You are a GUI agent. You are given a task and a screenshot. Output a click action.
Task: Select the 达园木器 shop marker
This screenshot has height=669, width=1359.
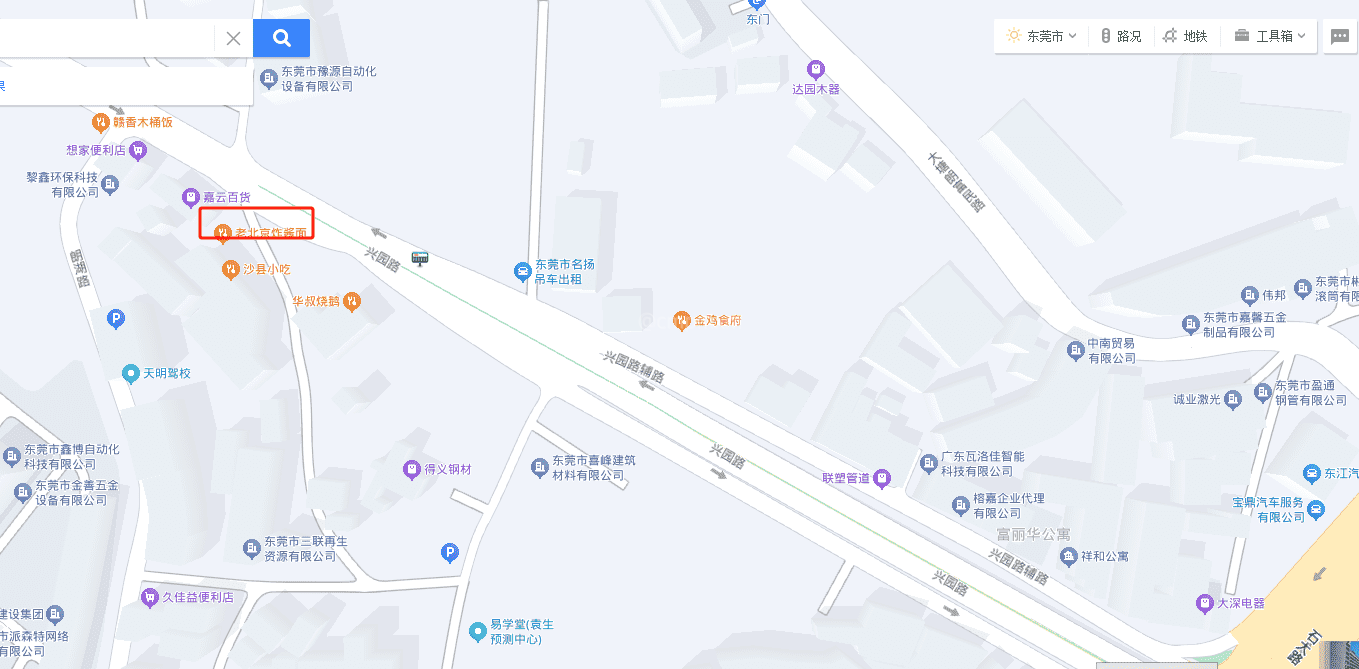coord(816,70)
